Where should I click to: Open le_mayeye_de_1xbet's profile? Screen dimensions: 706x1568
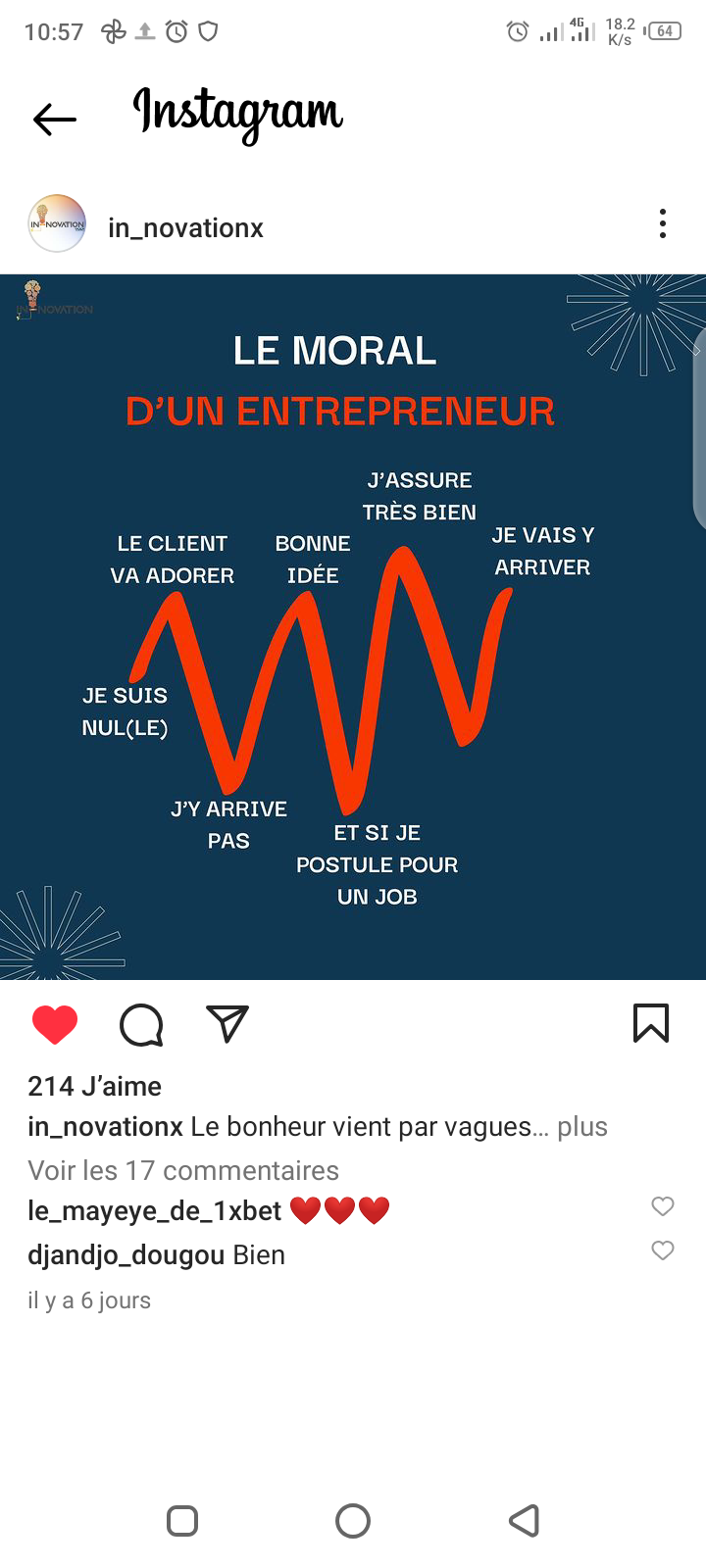click(x=154, y=1211)
